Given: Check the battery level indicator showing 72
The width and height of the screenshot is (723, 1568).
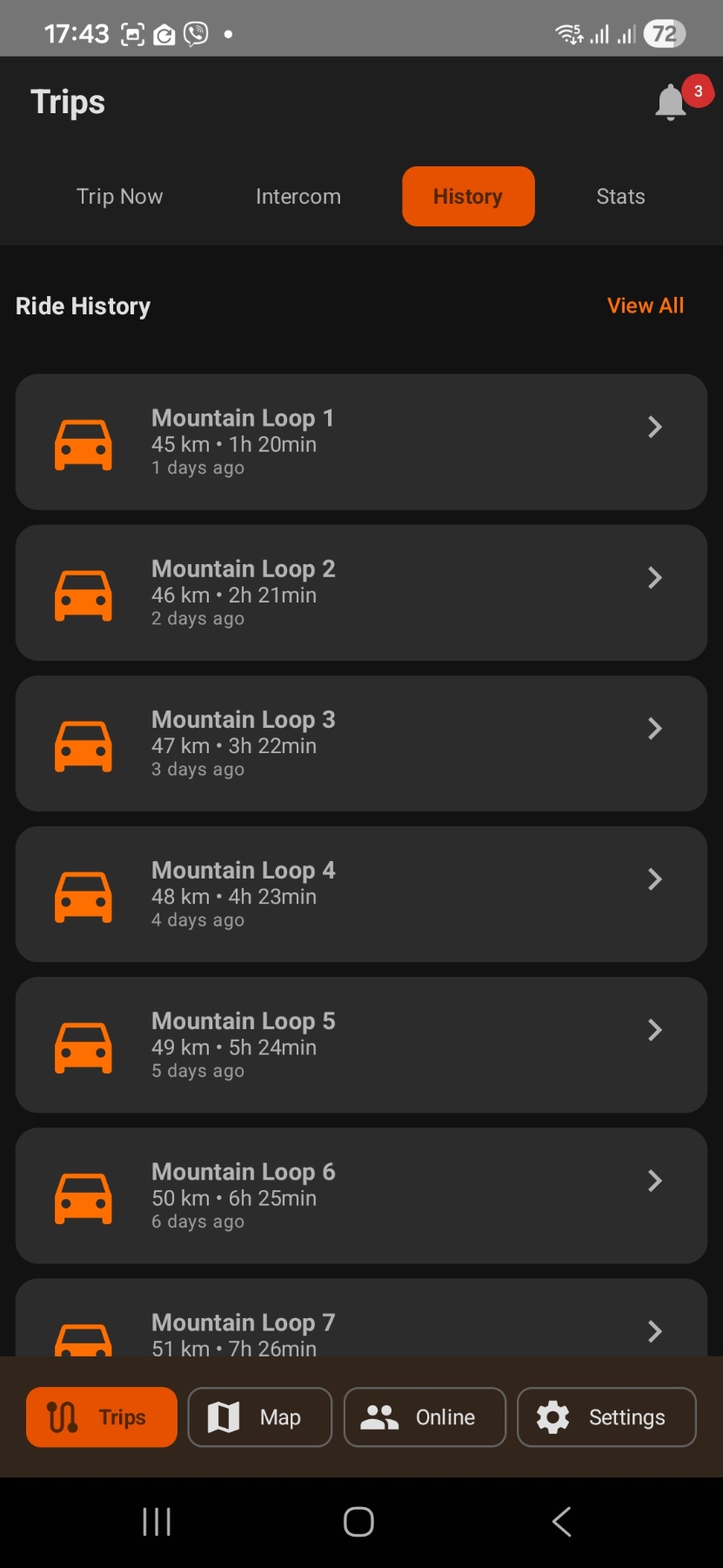Looking at the screenshot, I should pos(663,33).
